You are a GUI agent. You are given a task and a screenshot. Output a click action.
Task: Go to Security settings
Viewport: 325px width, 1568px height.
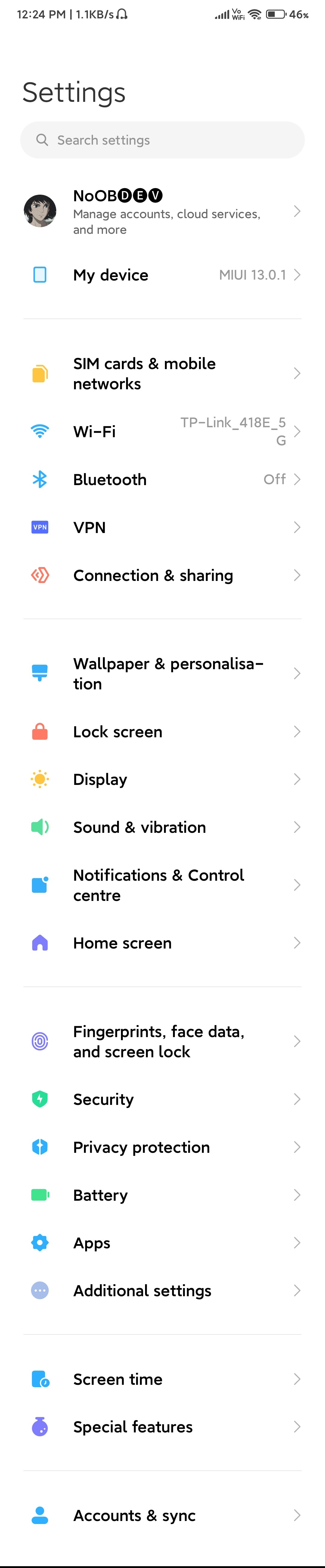click(162, 1099)
